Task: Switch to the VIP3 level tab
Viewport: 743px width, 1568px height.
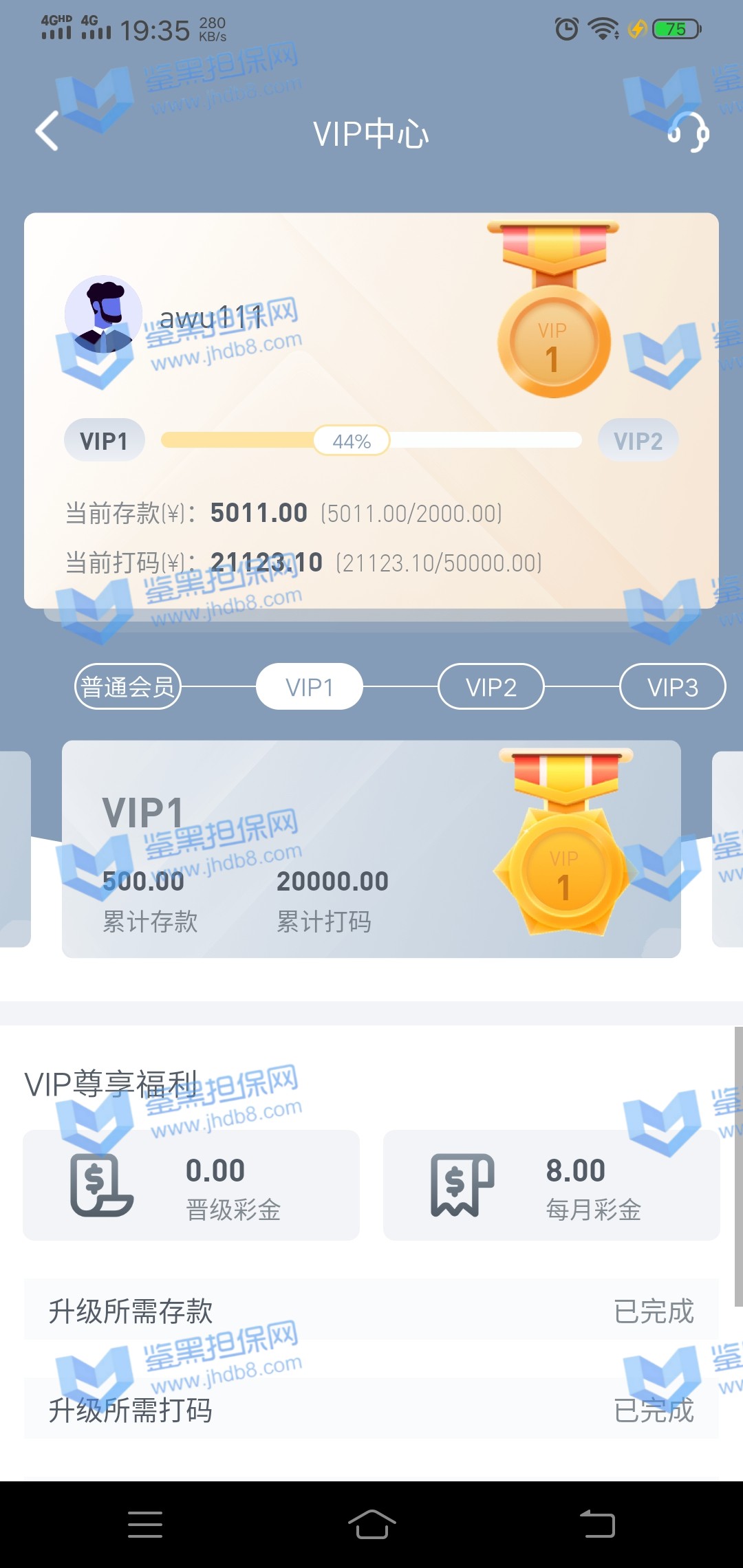Action: 672,686
